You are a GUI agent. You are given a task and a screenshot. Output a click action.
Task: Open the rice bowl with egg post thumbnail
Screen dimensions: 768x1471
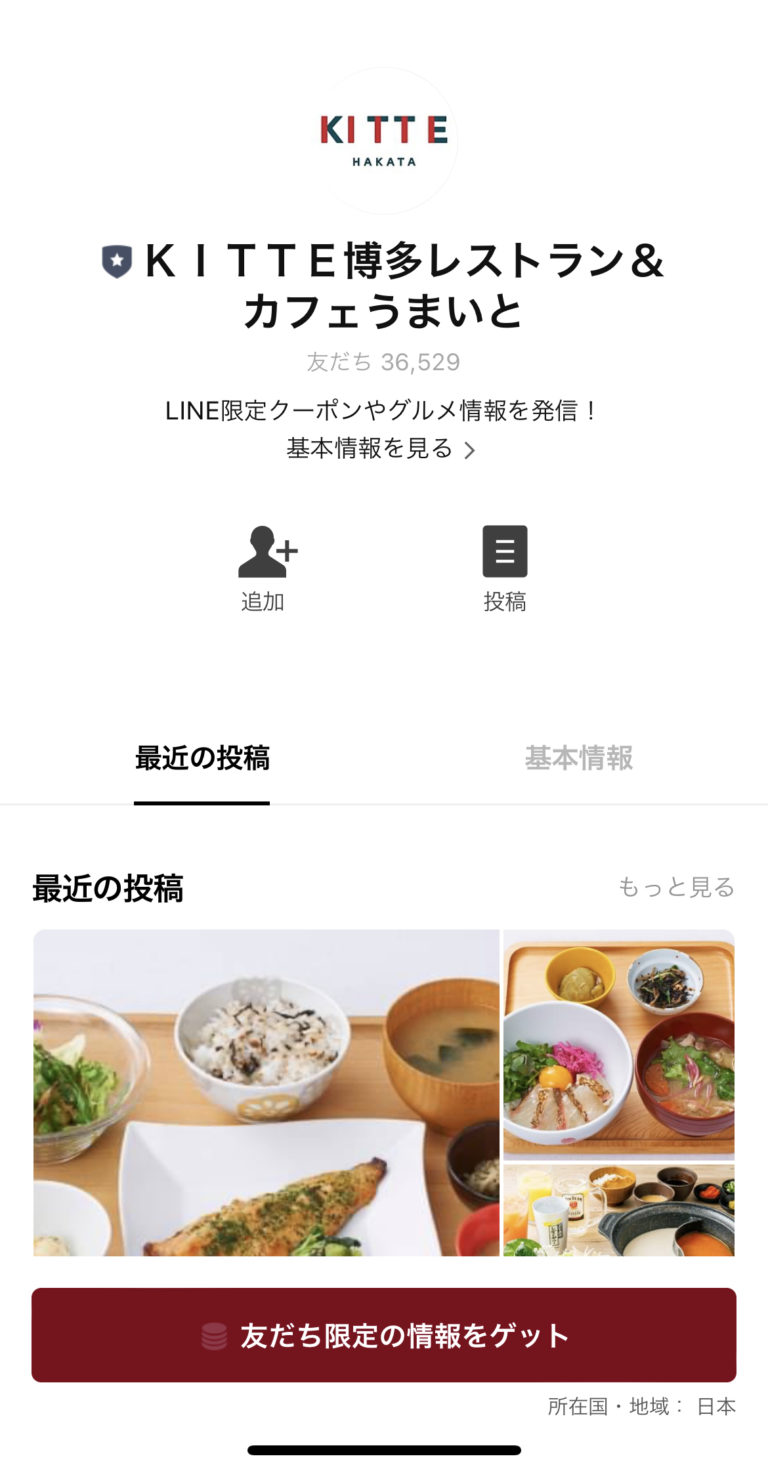point(618,1043)
